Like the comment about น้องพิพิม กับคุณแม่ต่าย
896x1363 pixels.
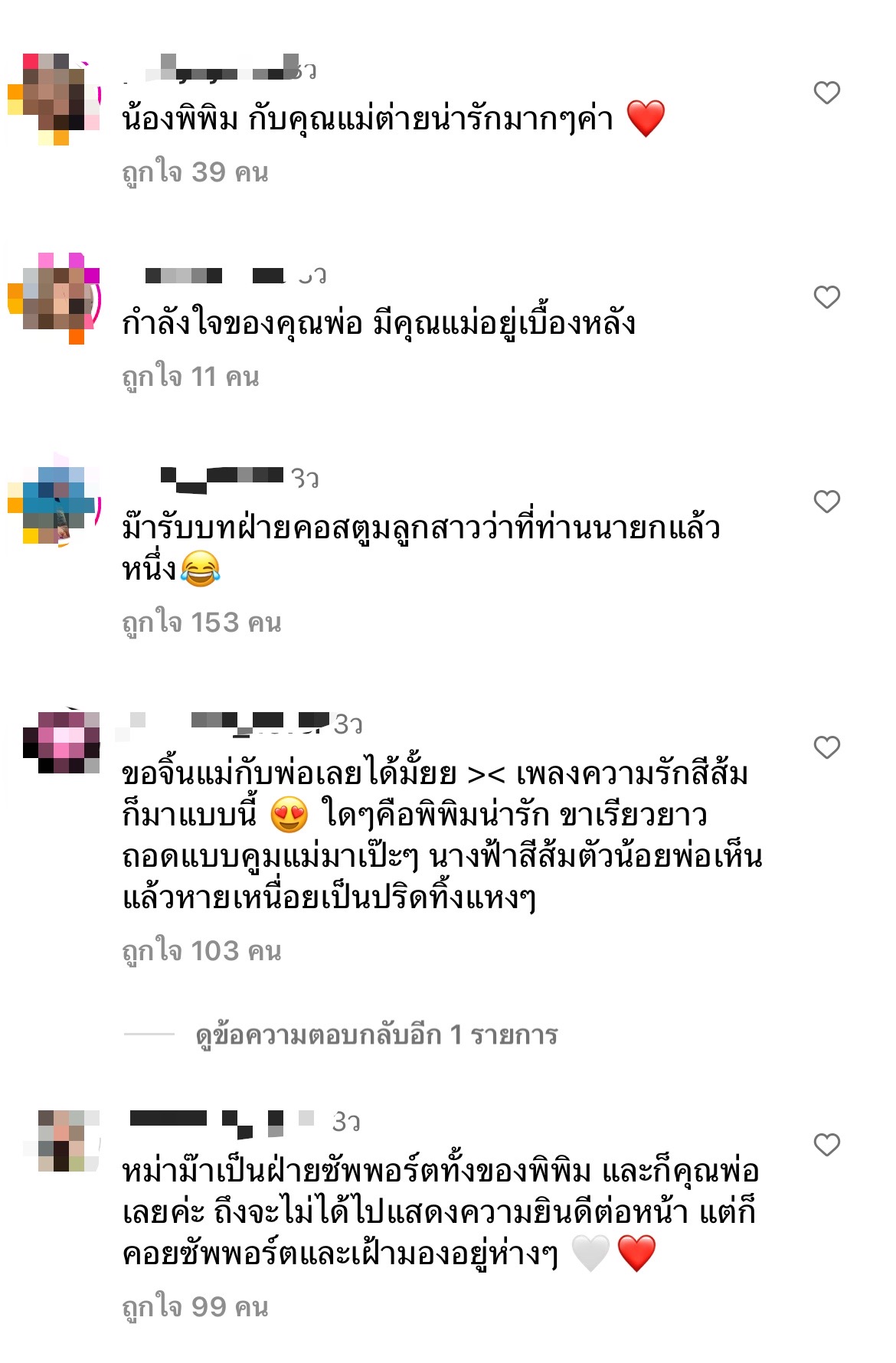(826, 93)
